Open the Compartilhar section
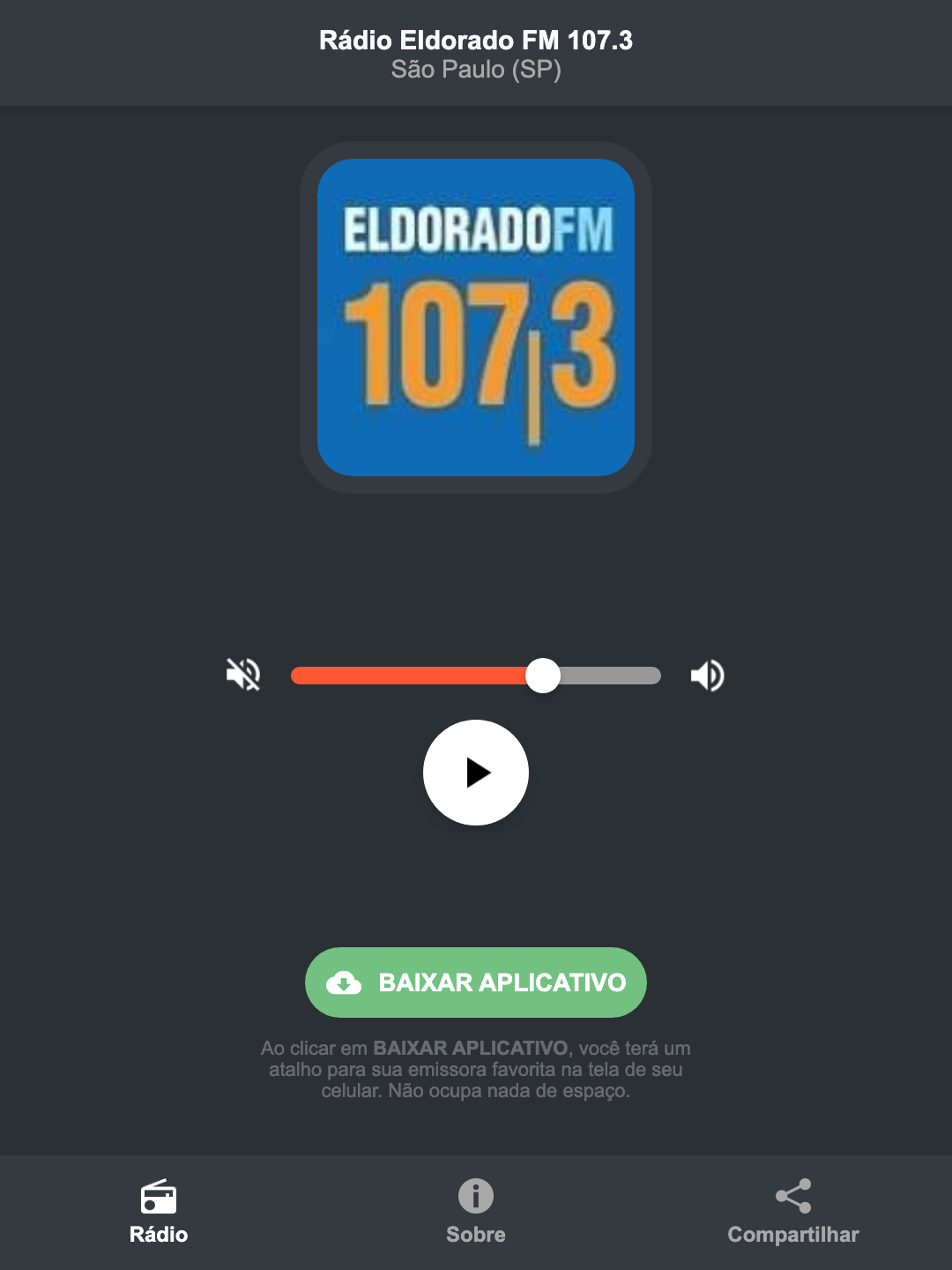The height and width of the screenshot is (1270, 952). point(792,1213)
